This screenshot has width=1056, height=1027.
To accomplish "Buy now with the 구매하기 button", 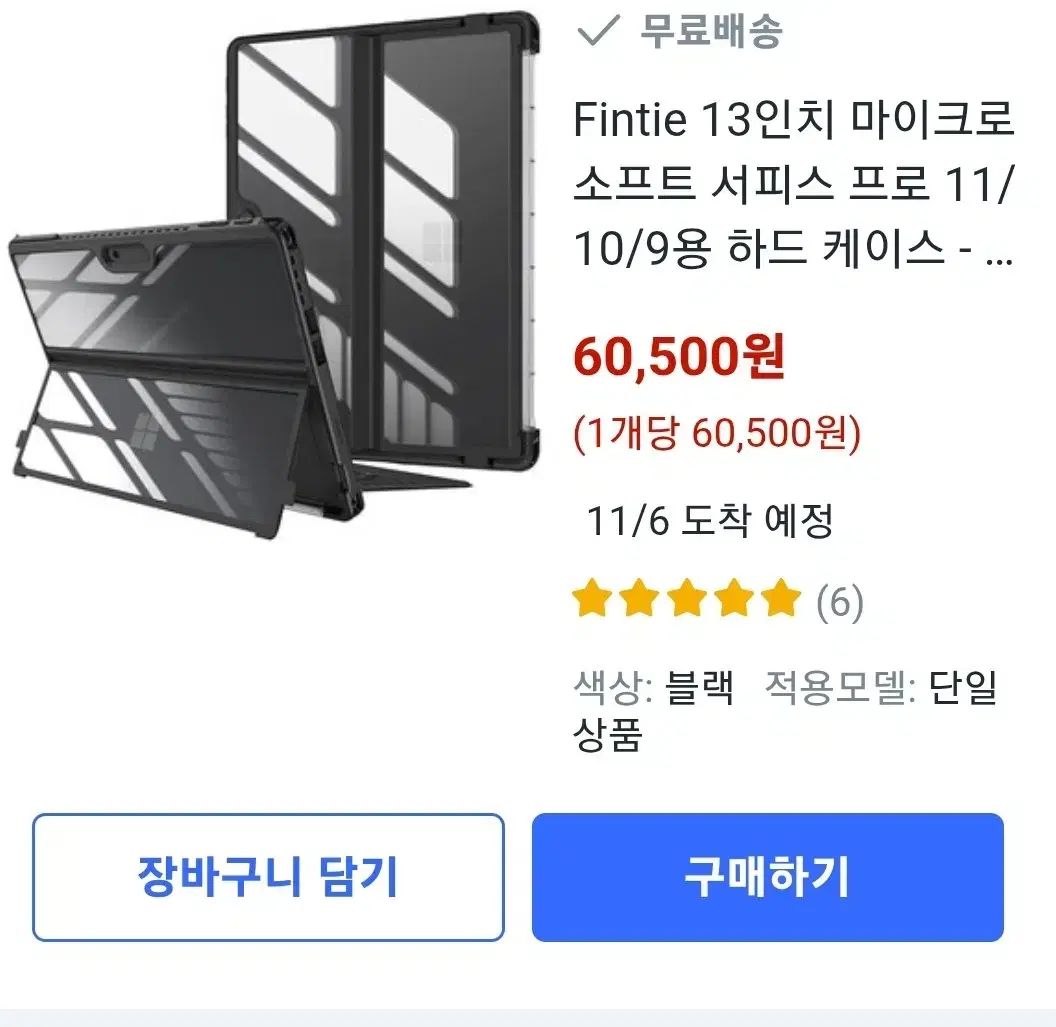I will pos(767,877).
